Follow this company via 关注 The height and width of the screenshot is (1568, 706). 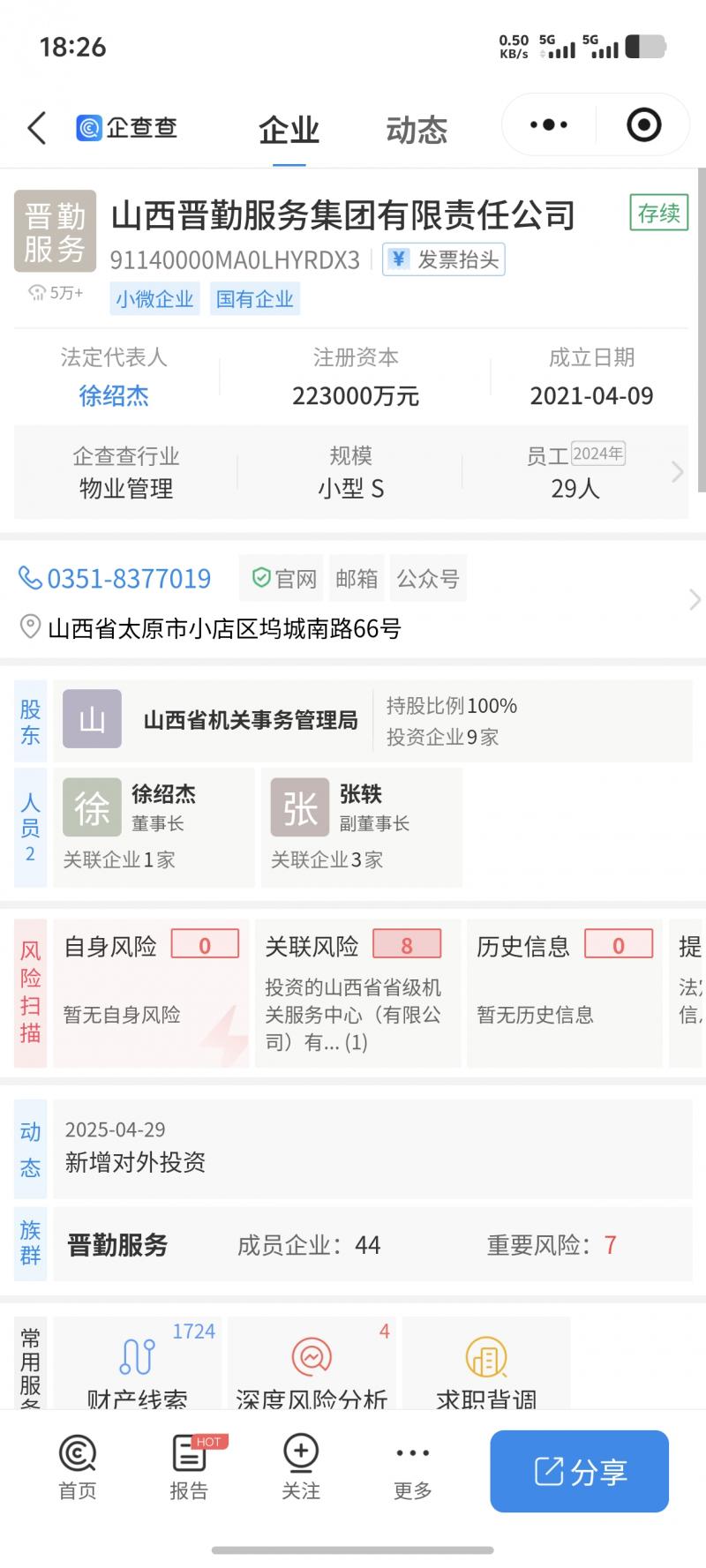click(301, 1467)
